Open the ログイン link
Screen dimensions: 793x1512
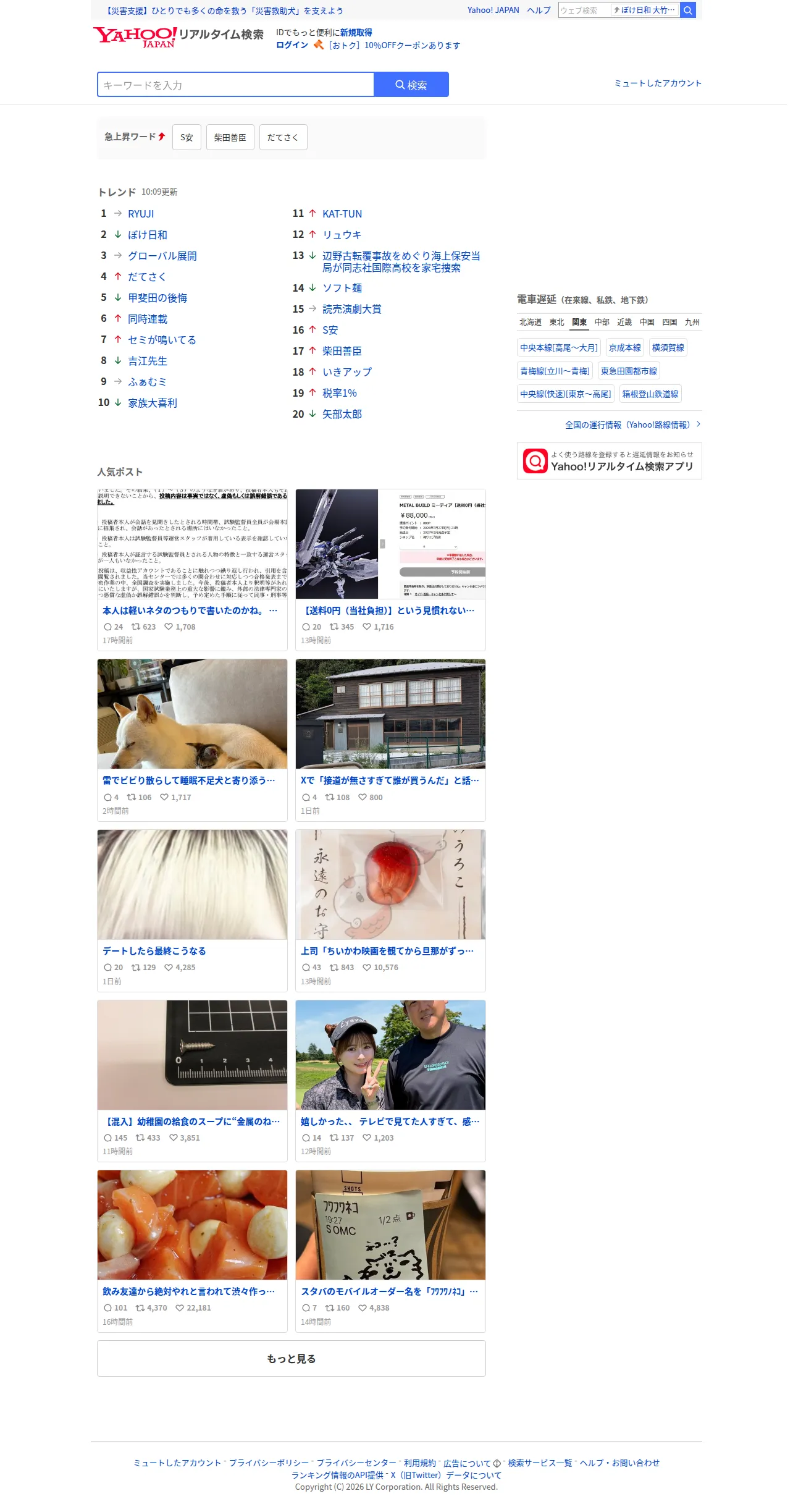pyautogui.click(x=292, y=45)
